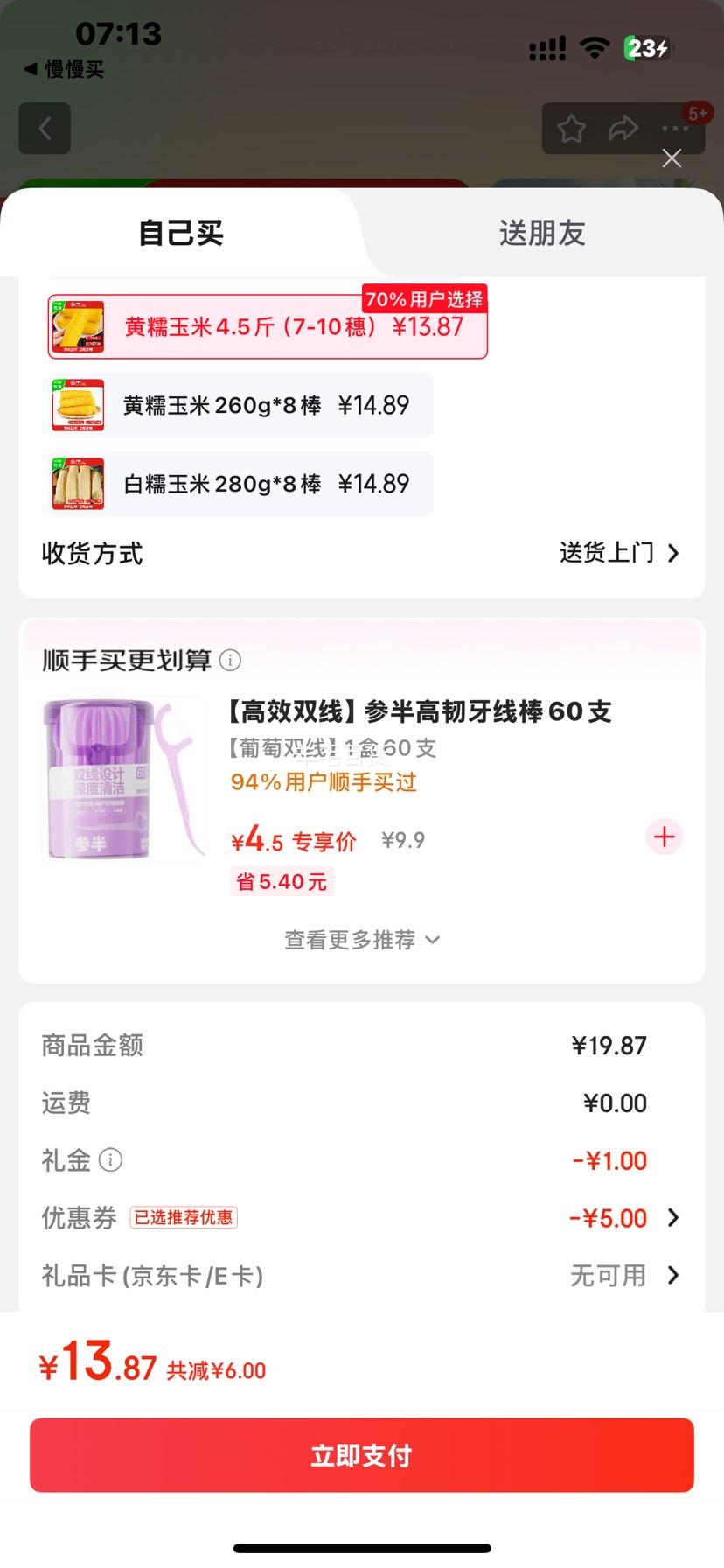Select the 自己买 tab

click(181, 233)
